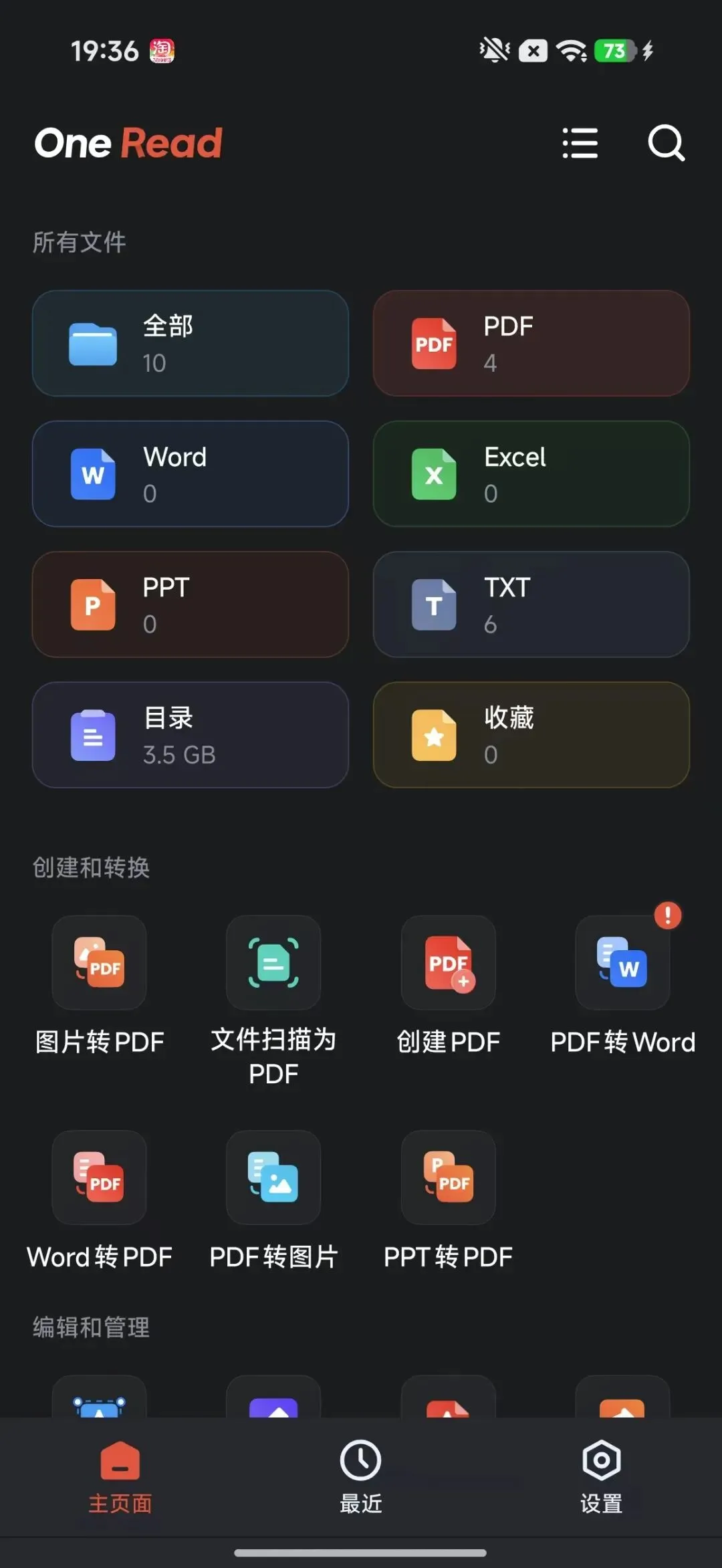Select PDF转Word tool
This screenshot has height=1568, width=722.
click(x=623, y=986)
